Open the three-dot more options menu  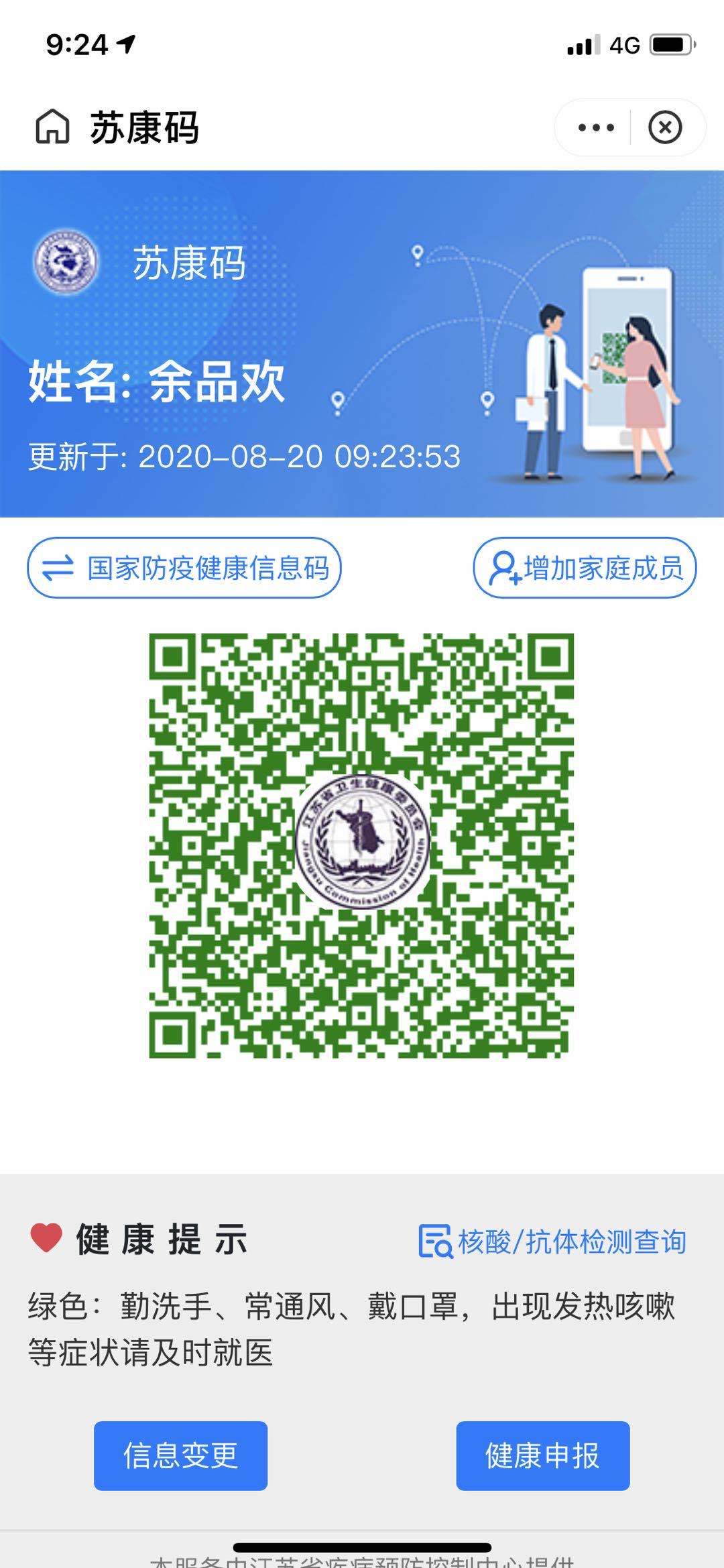(x=595, y=127)
